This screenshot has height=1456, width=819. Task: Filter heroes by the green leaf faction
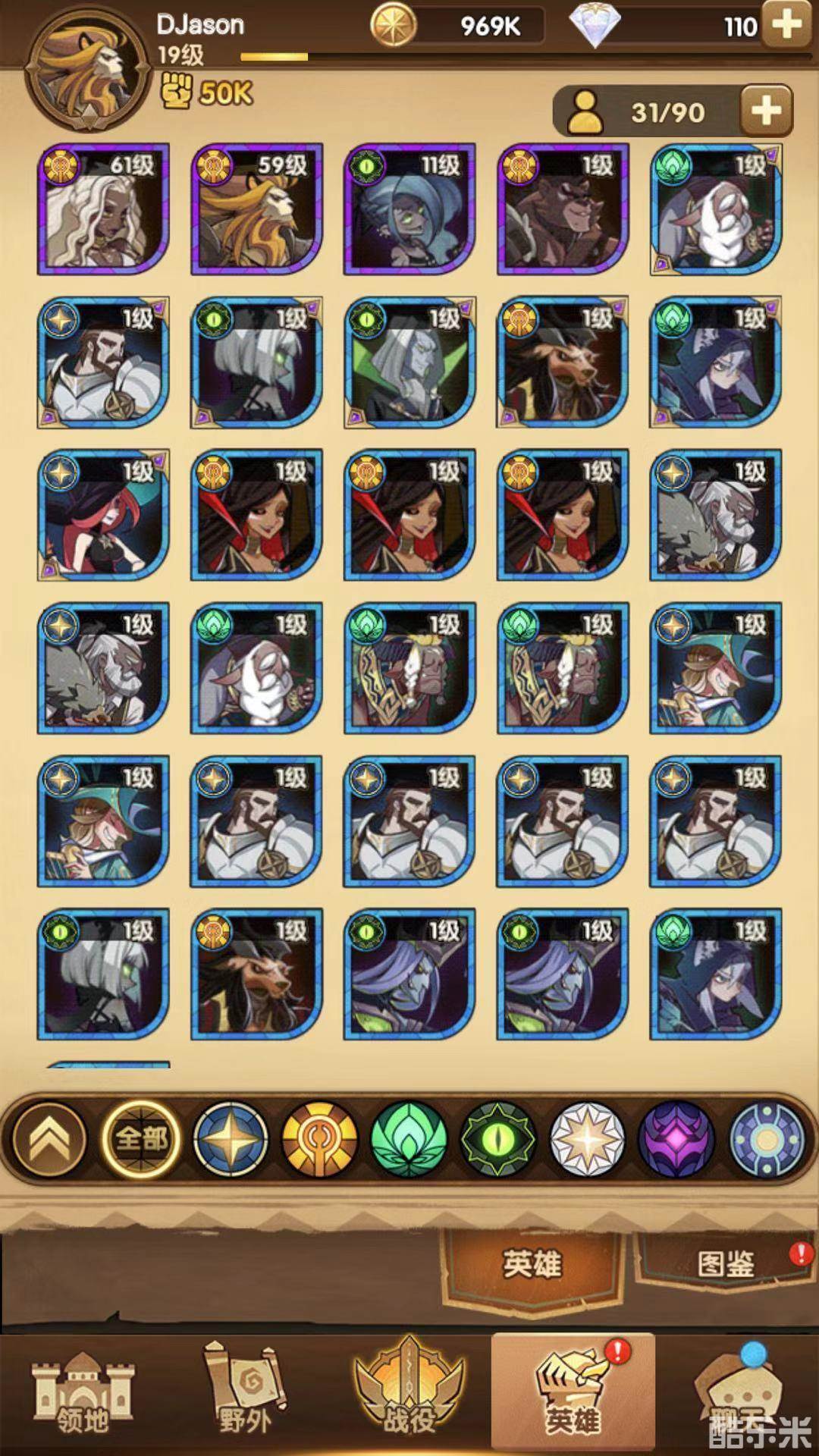tap(408, 1138)
